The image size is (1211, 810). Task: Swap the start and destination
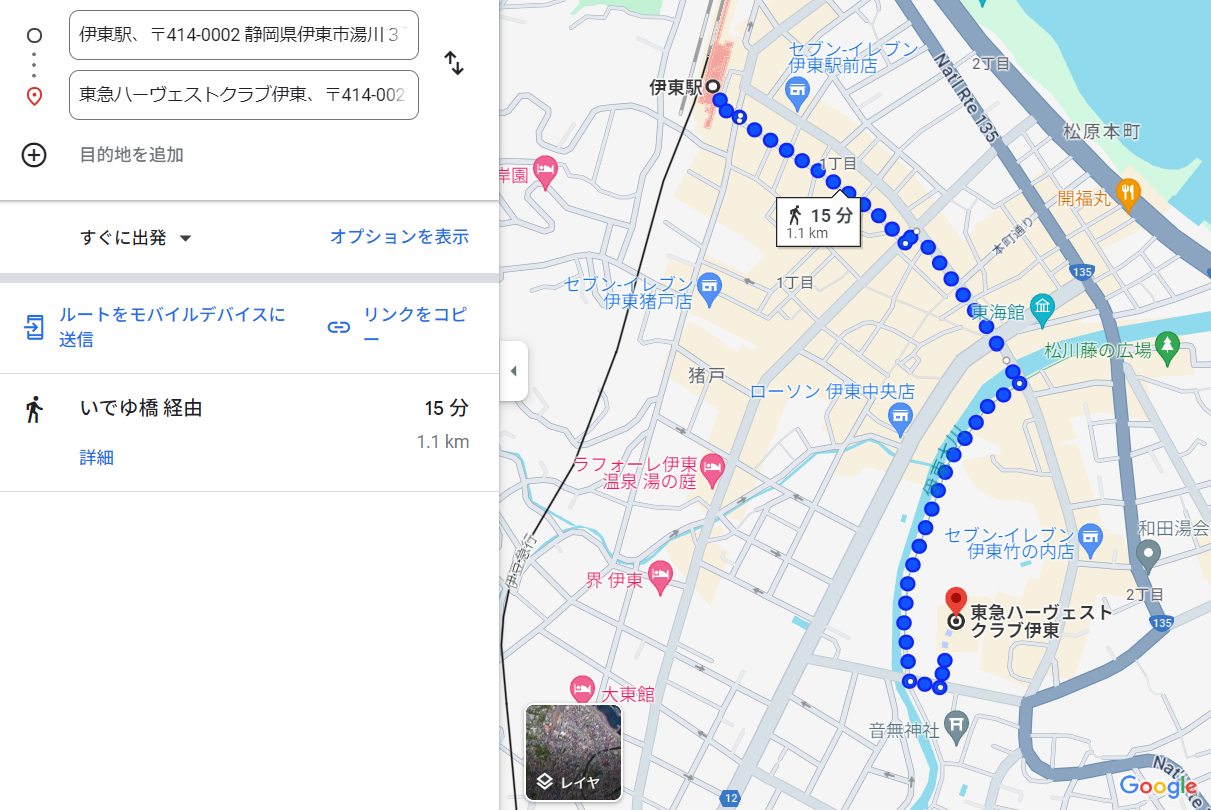454,64
